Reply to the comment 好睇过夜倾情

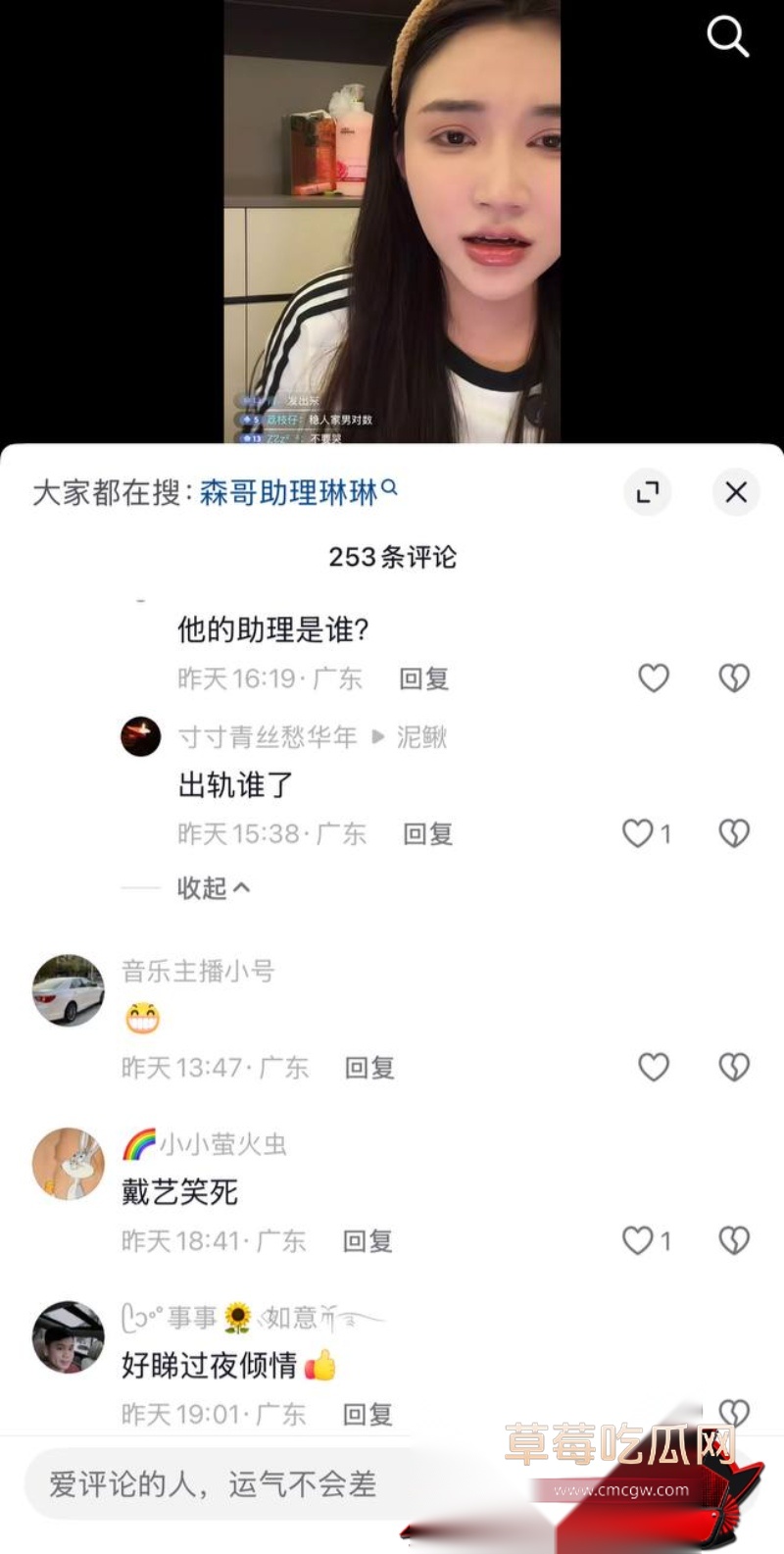pyautogui.click(x=367, y=1414)
